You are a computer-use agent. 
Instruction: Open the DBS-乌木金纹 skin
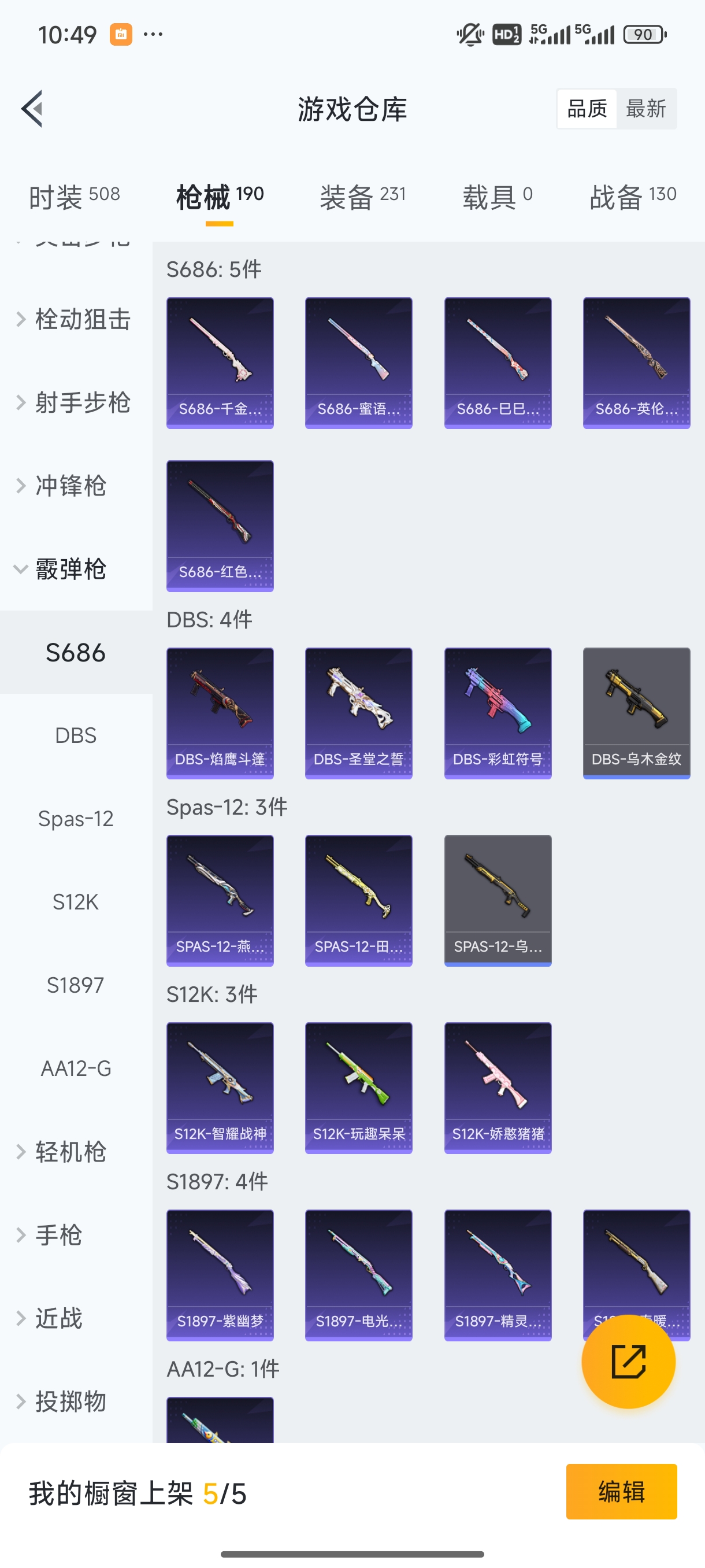pyautogui.click(x=636, y=713)
